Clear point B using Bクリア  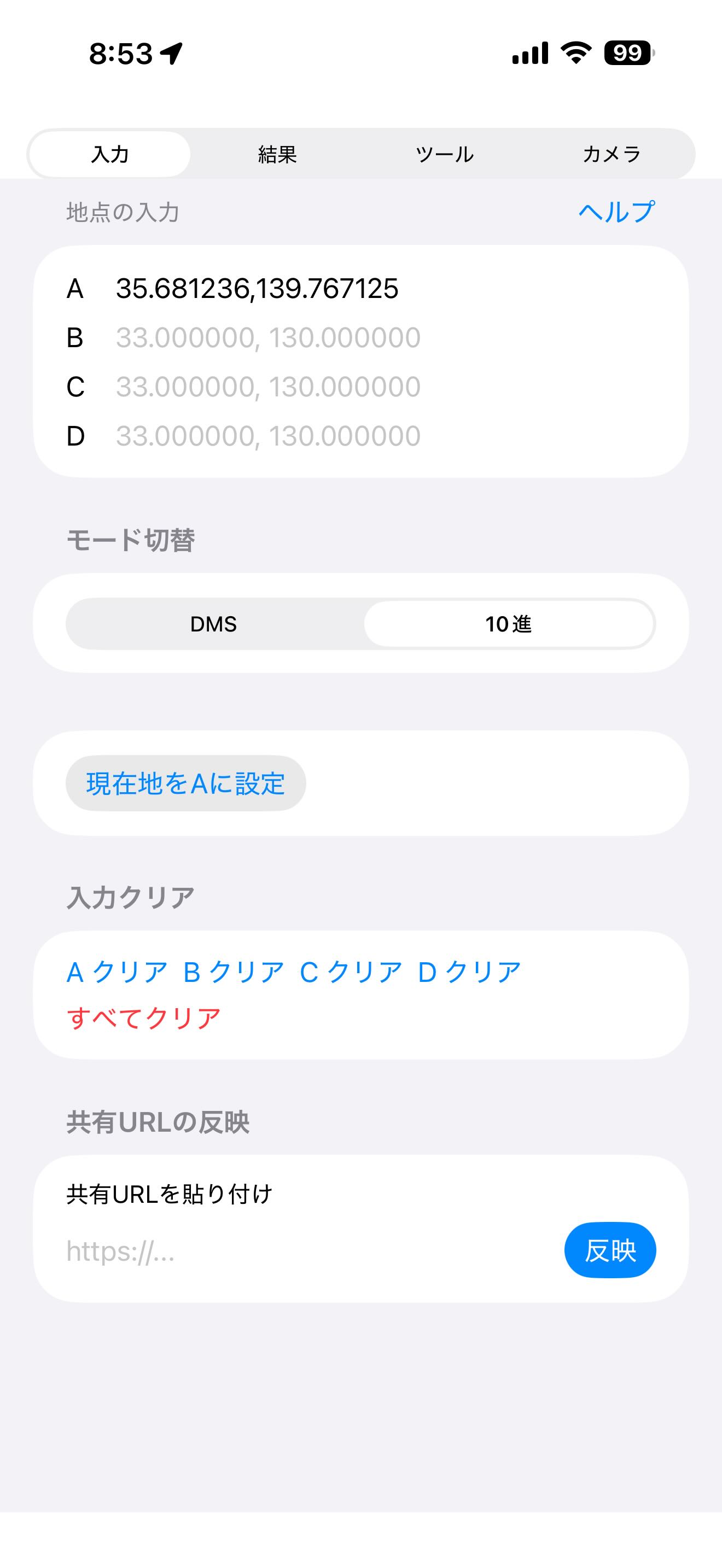[x=233, y=970]
